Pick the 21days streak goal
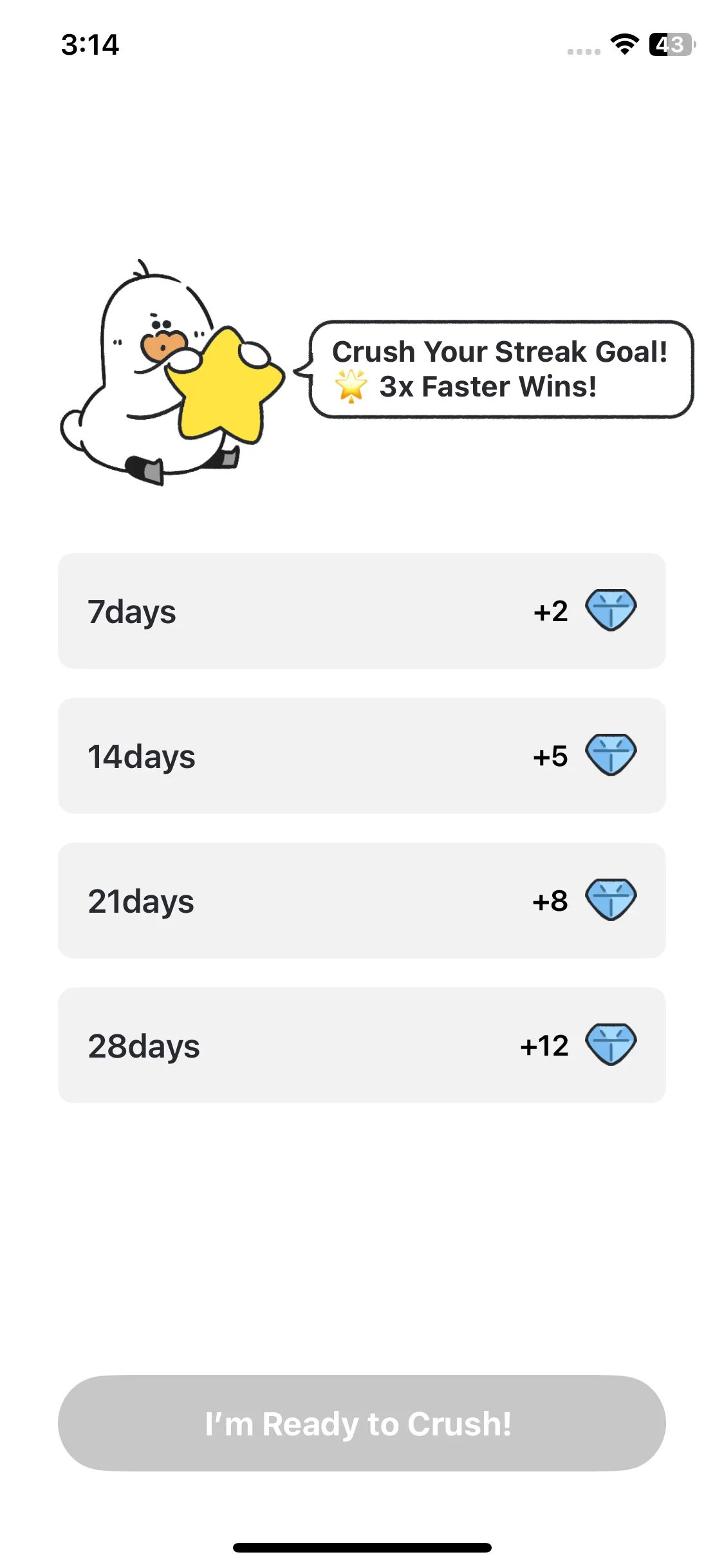Screen dimensions: 724x1568 [x=362, y=901]
